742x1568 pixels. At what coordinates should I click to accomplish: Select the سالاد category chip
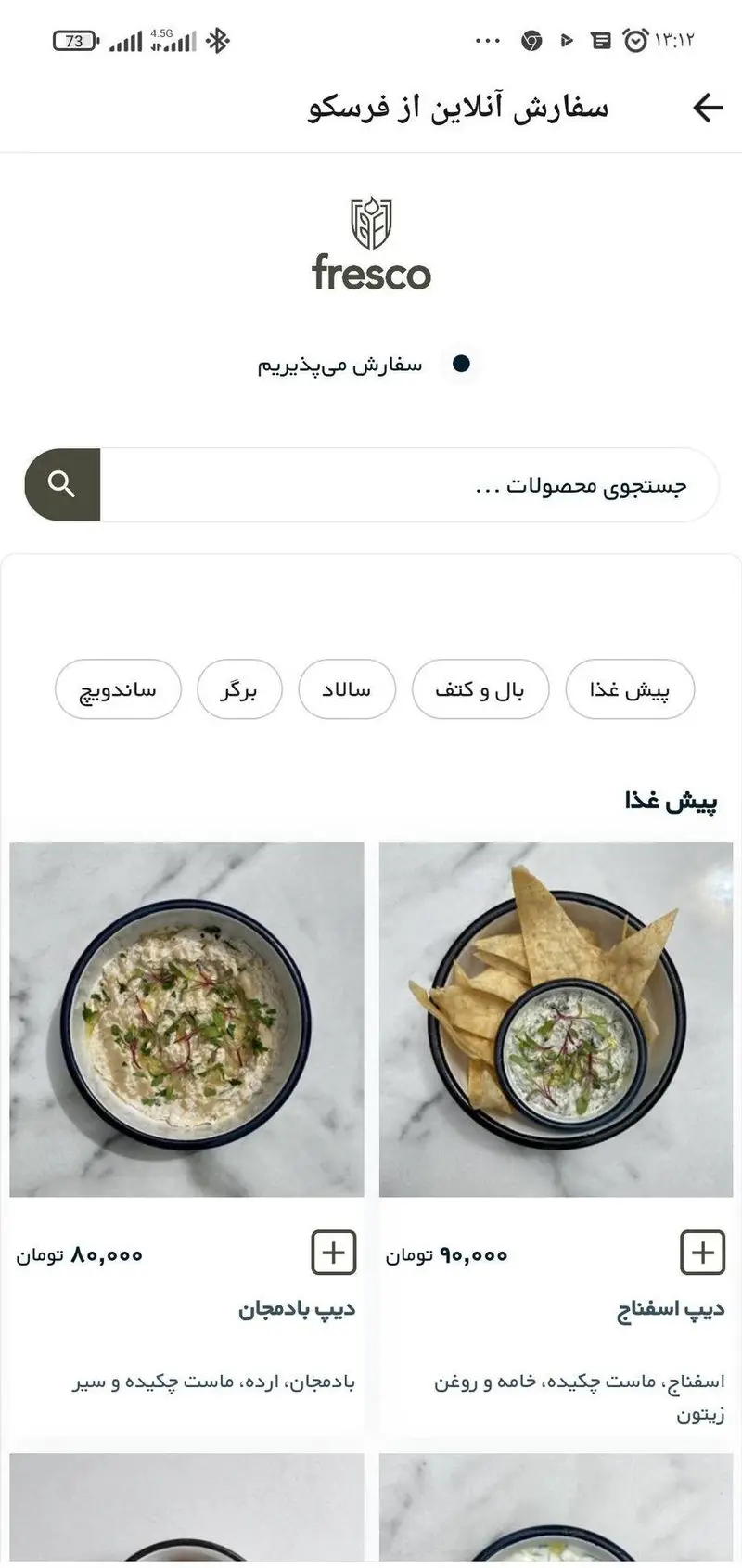[346, 689]
